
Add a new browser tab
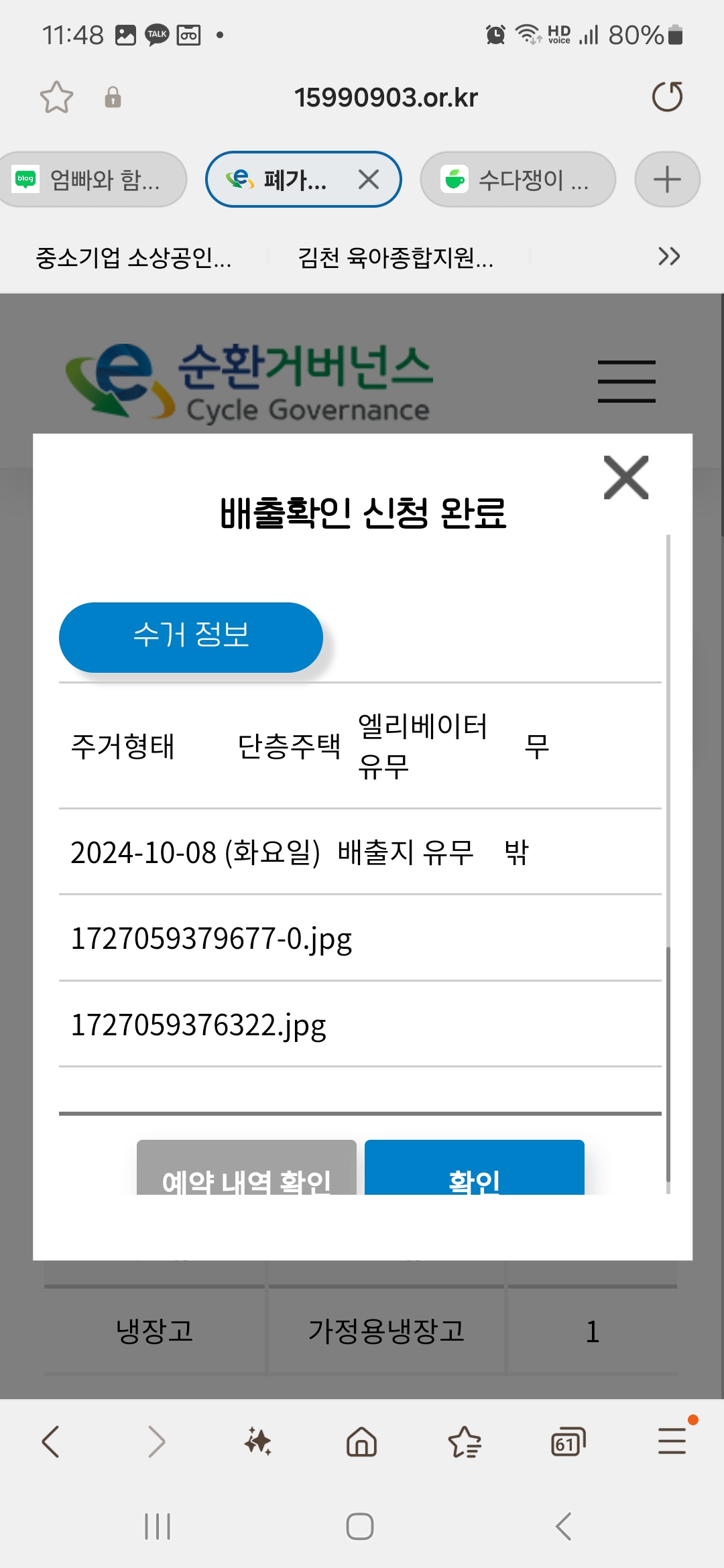(x=667, y=180)
